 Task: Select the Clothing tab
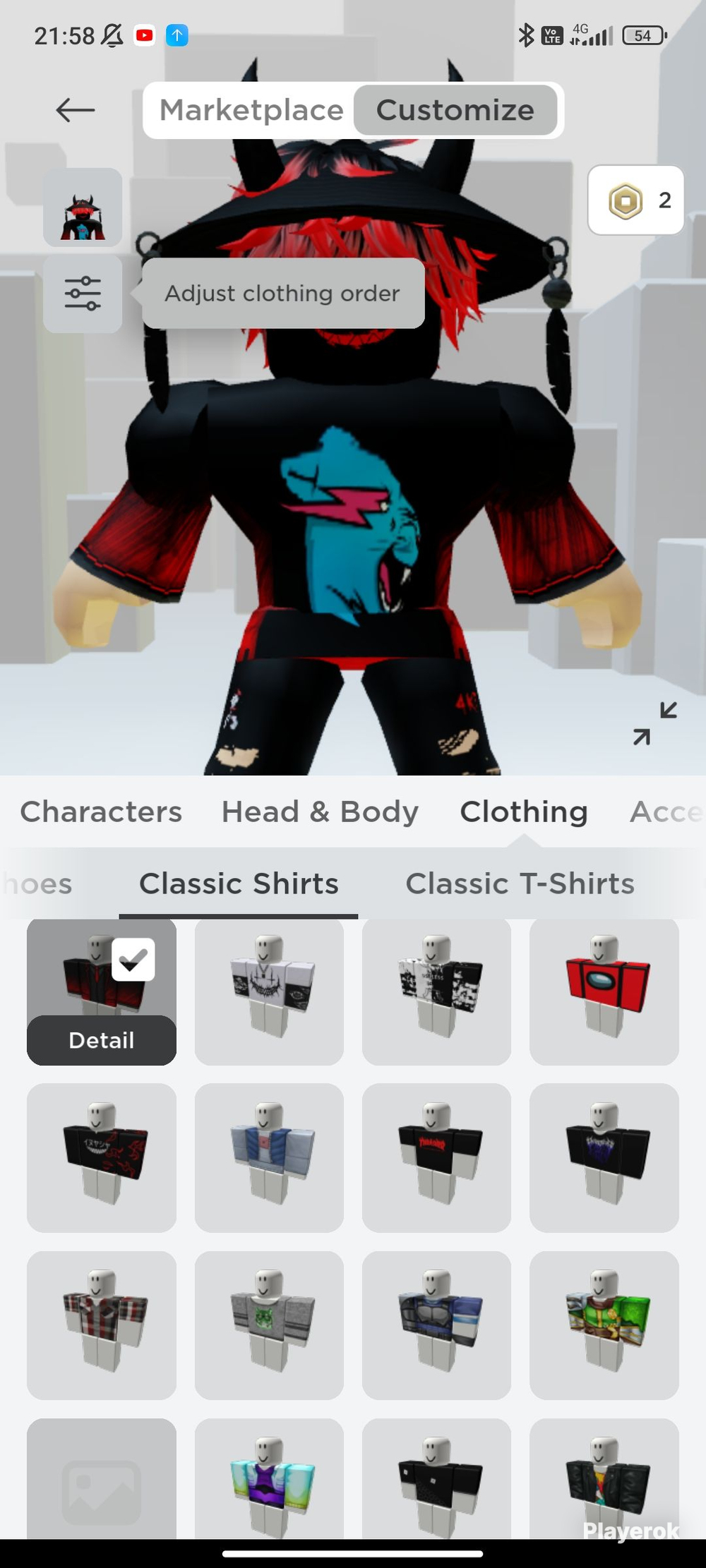point(524,812)
